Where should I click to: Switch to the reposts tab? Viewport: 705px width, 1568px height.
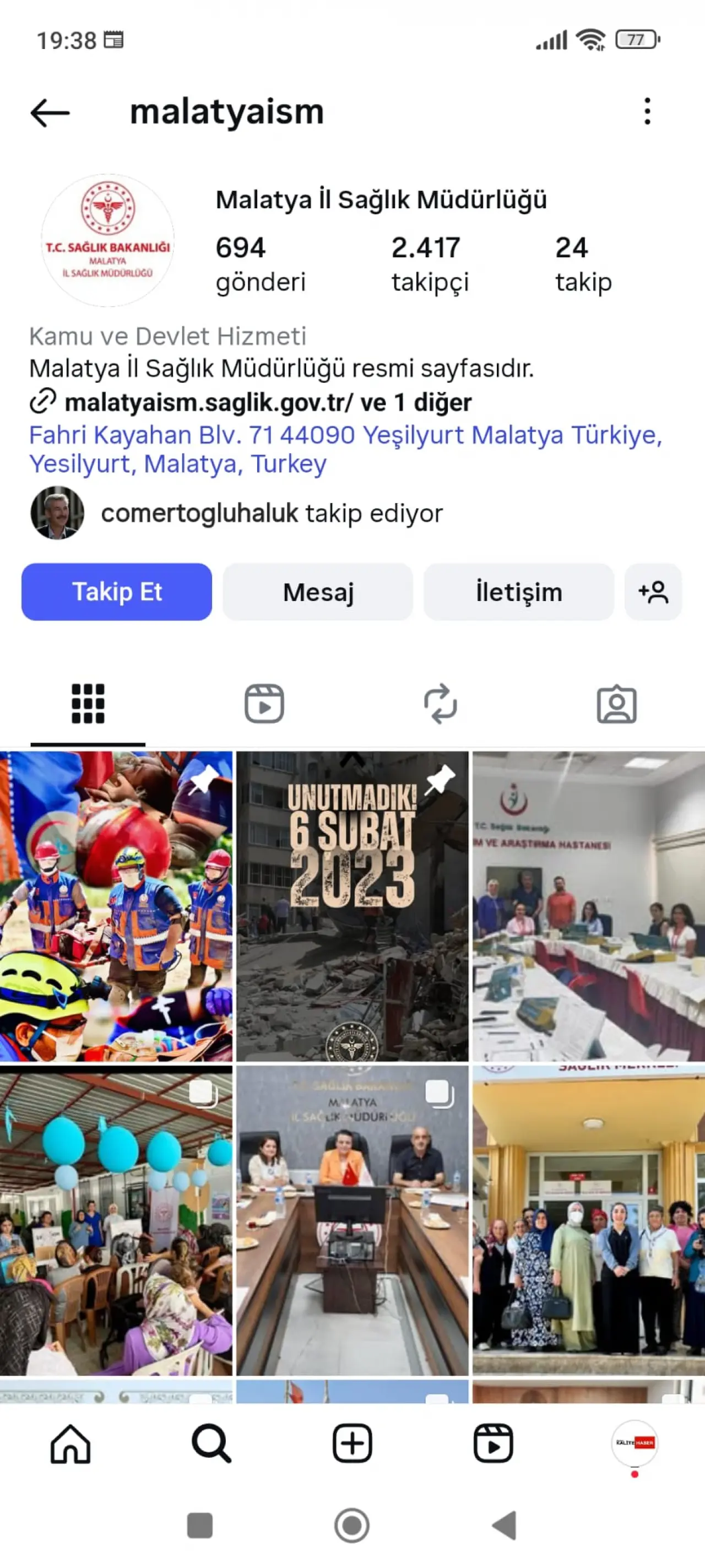click(x=441, y=704)
